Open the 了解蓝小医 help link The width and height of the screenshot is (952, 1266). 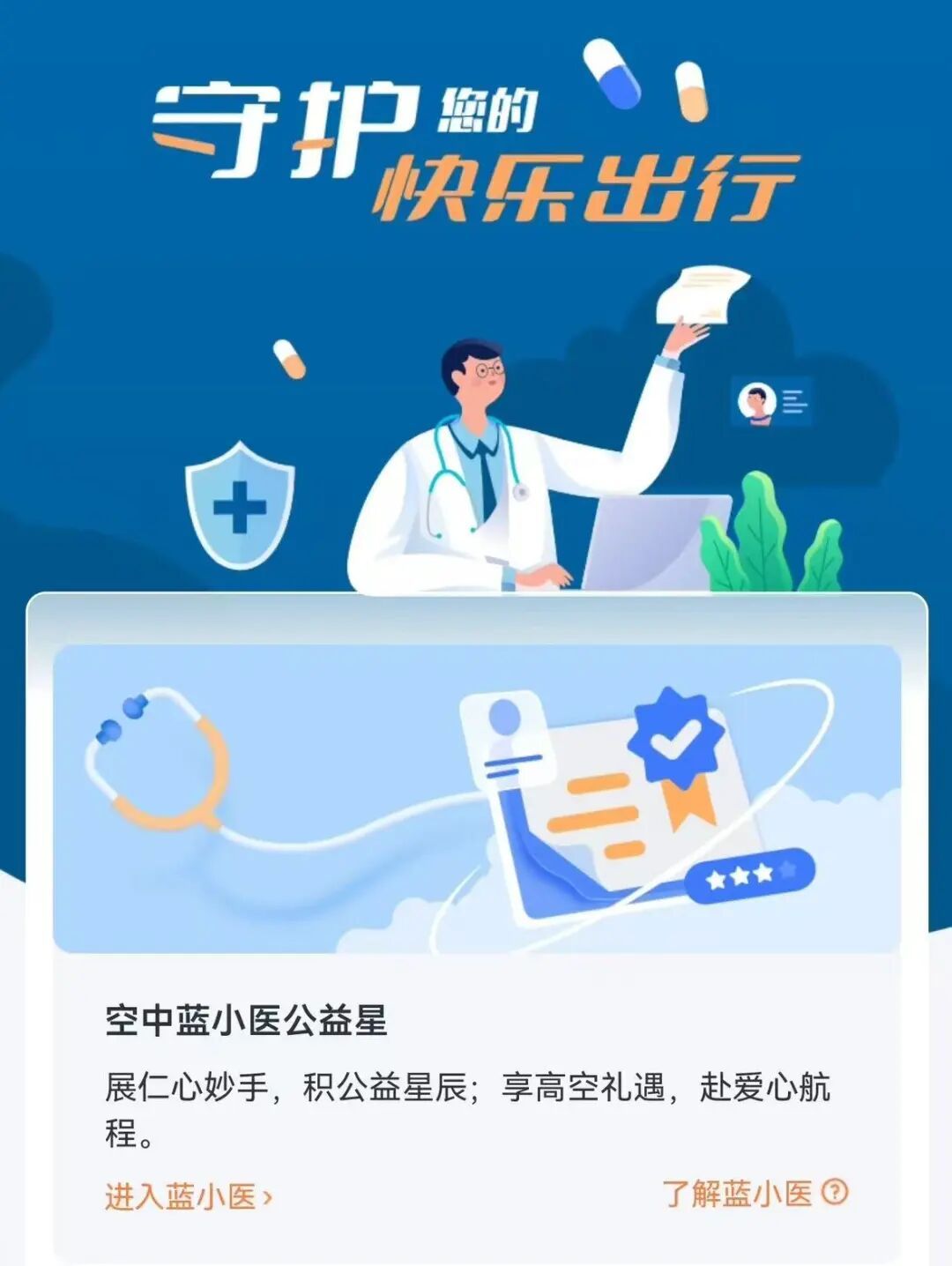[x=754, y=1193]
